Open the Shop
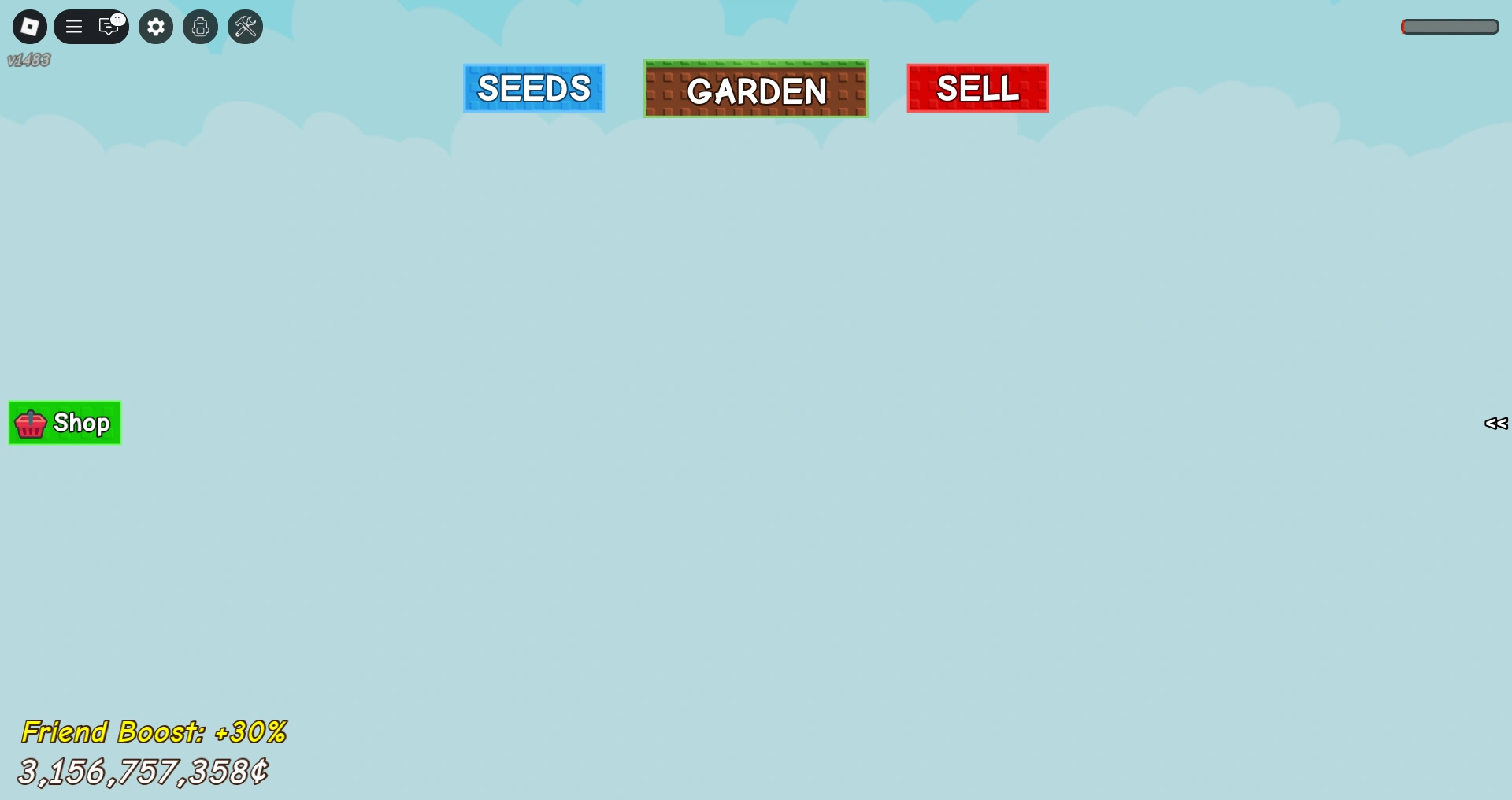The image size is (1512, 800). 65,424
